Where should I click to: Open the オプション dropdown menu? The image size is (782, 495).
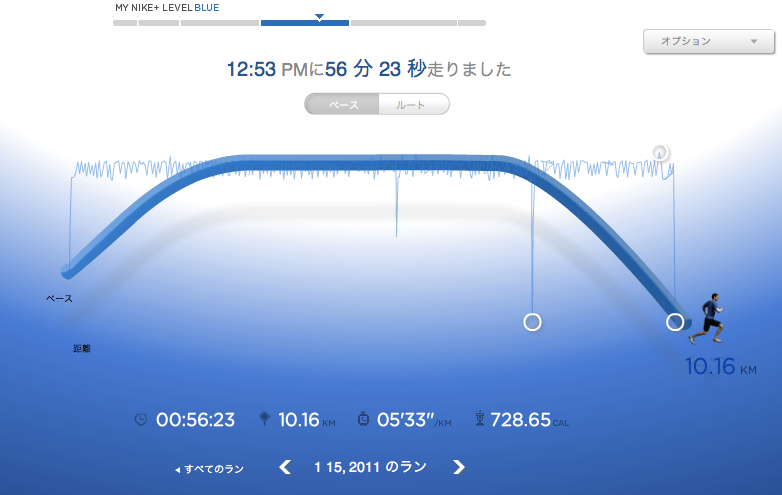tap(708, 42)
